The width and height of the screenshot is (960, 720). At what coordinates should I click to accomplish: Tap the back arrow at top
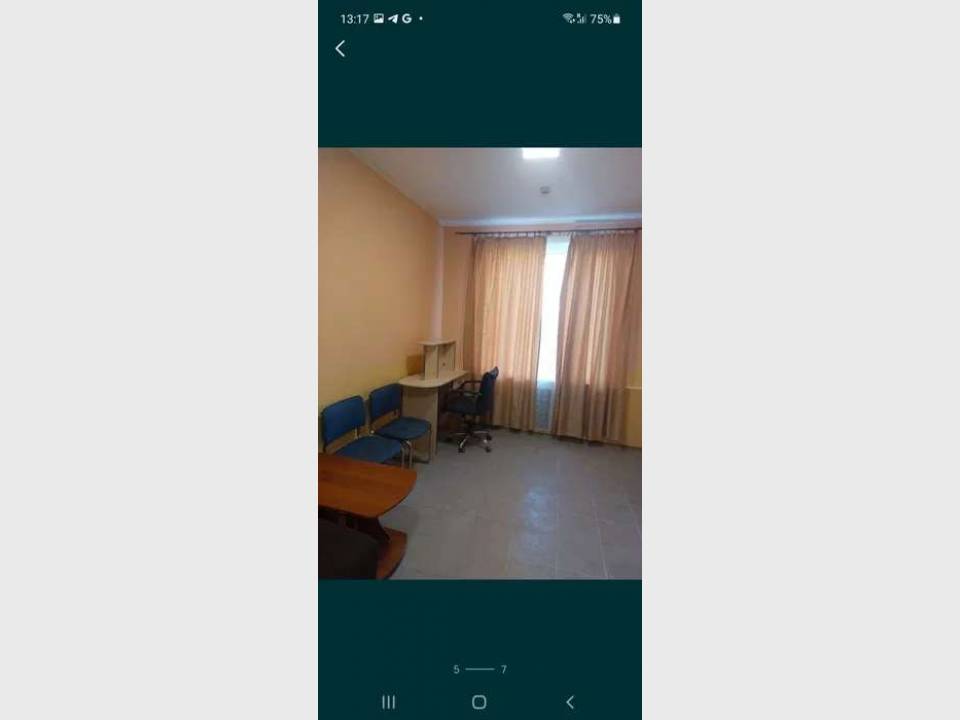point(340,48)
